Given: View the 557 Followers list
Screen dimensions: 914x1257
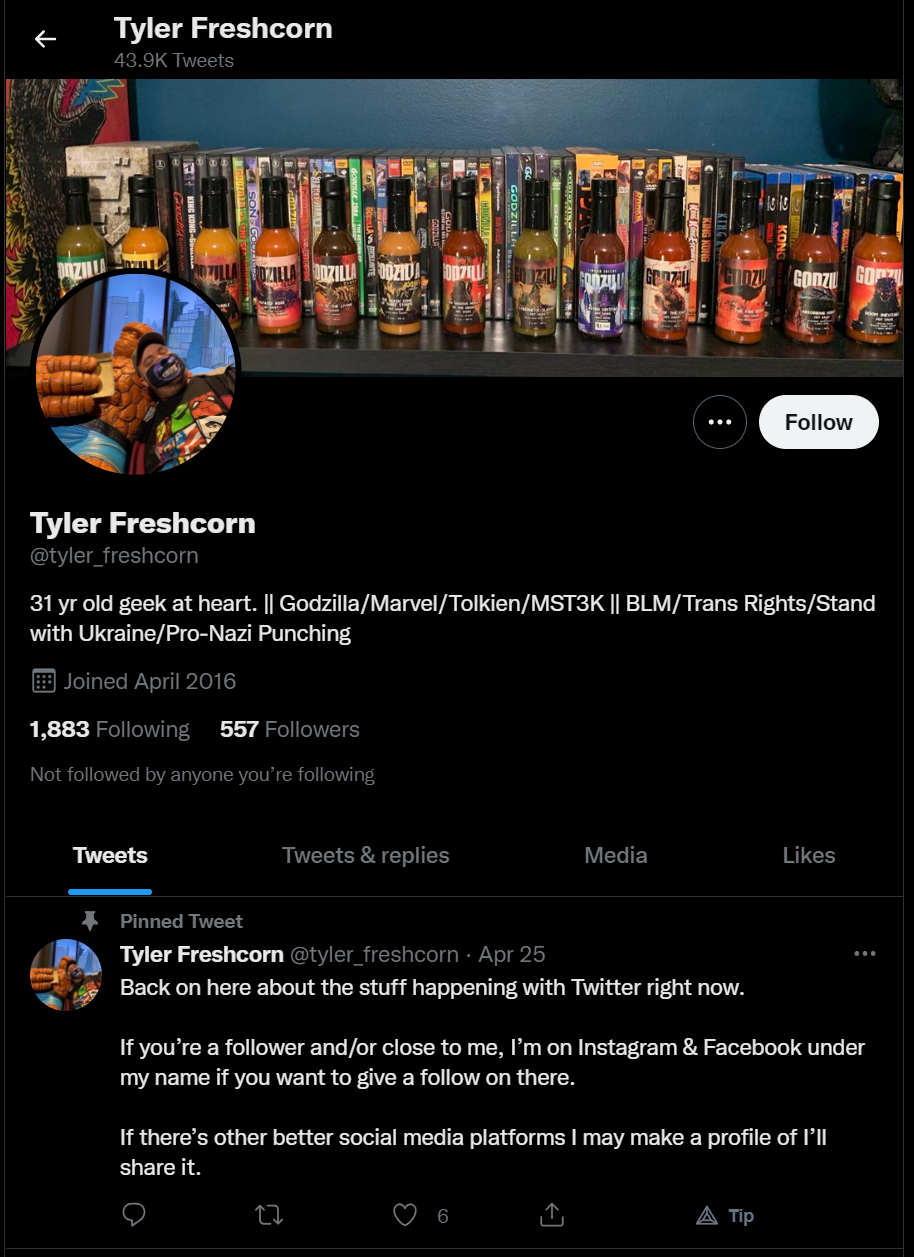Looking at the screenshot, I should (289, 730).
